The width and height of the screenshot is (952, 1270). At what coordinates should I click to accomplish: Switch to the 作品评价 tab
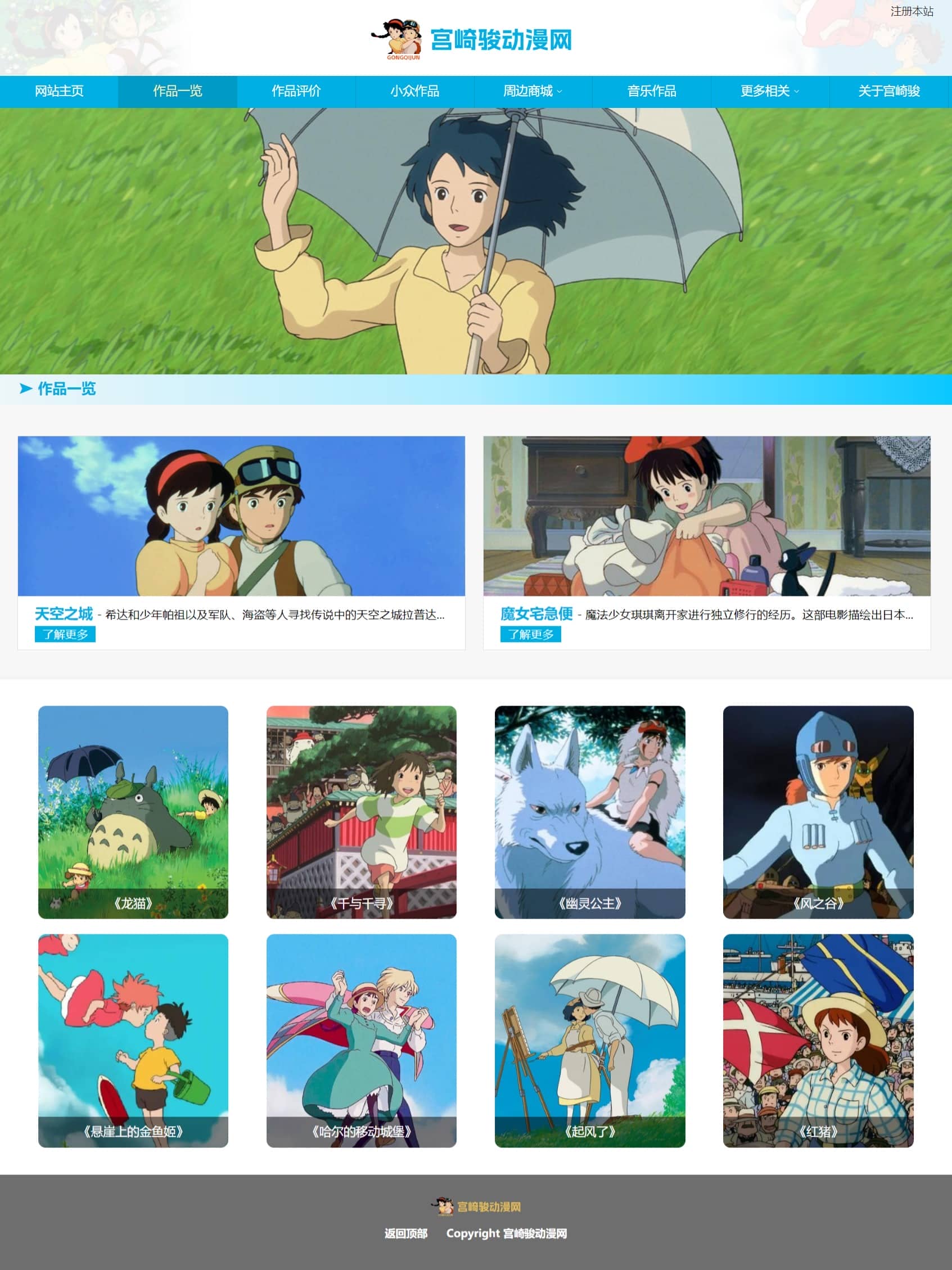click(296, 91)
